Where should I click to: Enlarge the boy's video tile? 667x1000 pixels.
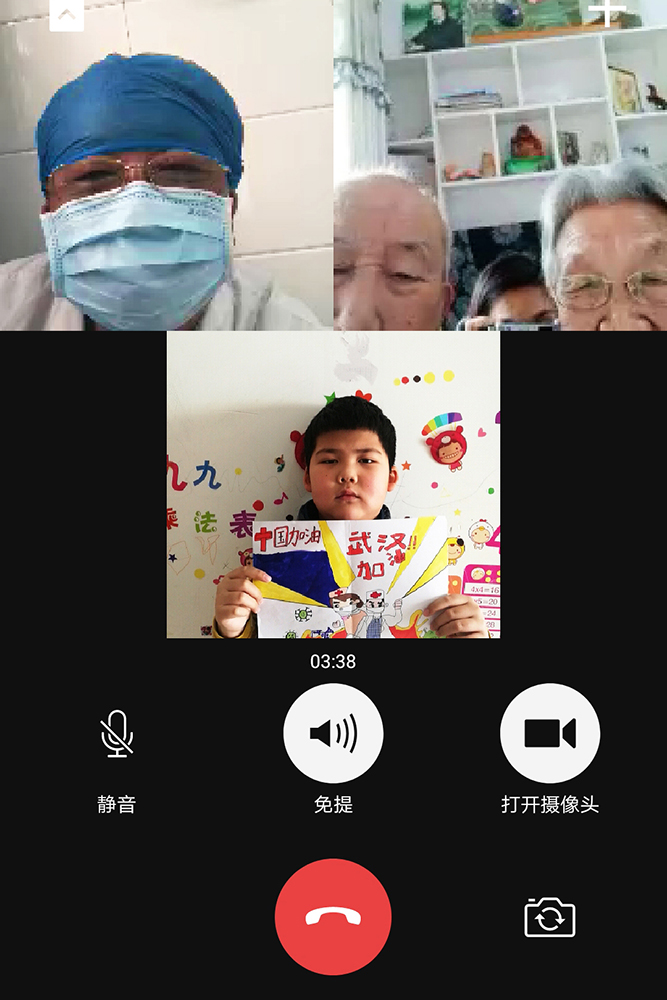tap(333, 485)
